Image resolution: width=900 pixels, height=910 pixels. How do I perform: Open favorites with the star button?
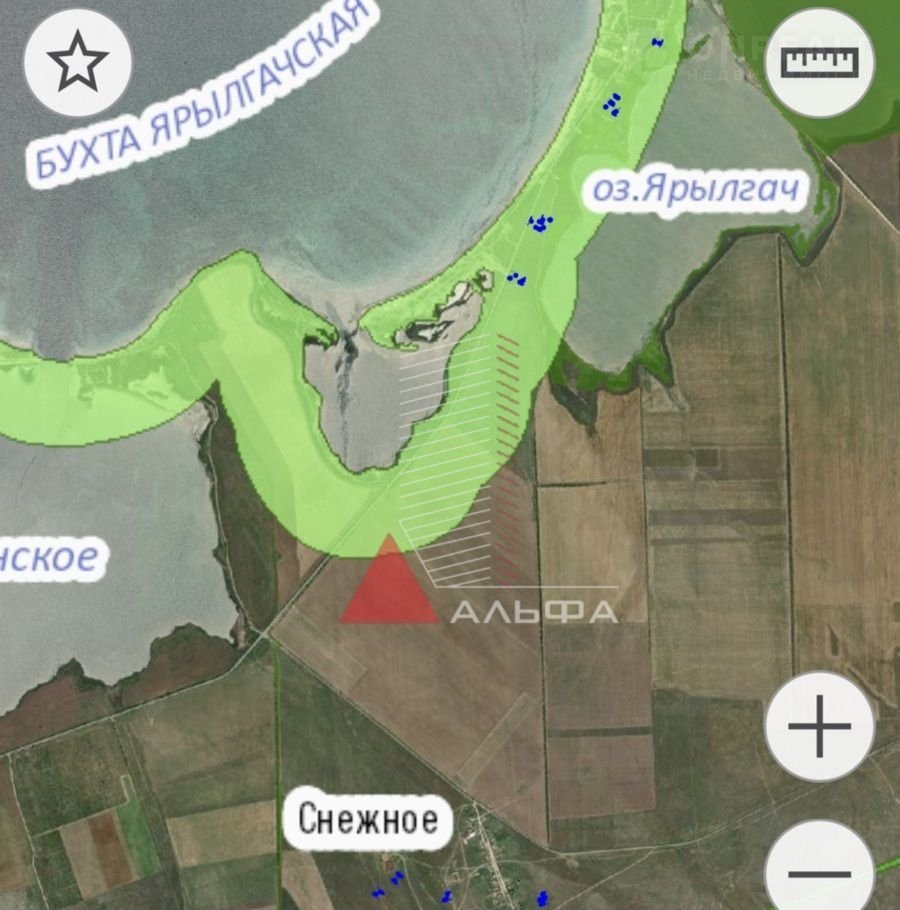tap(78, 64)
